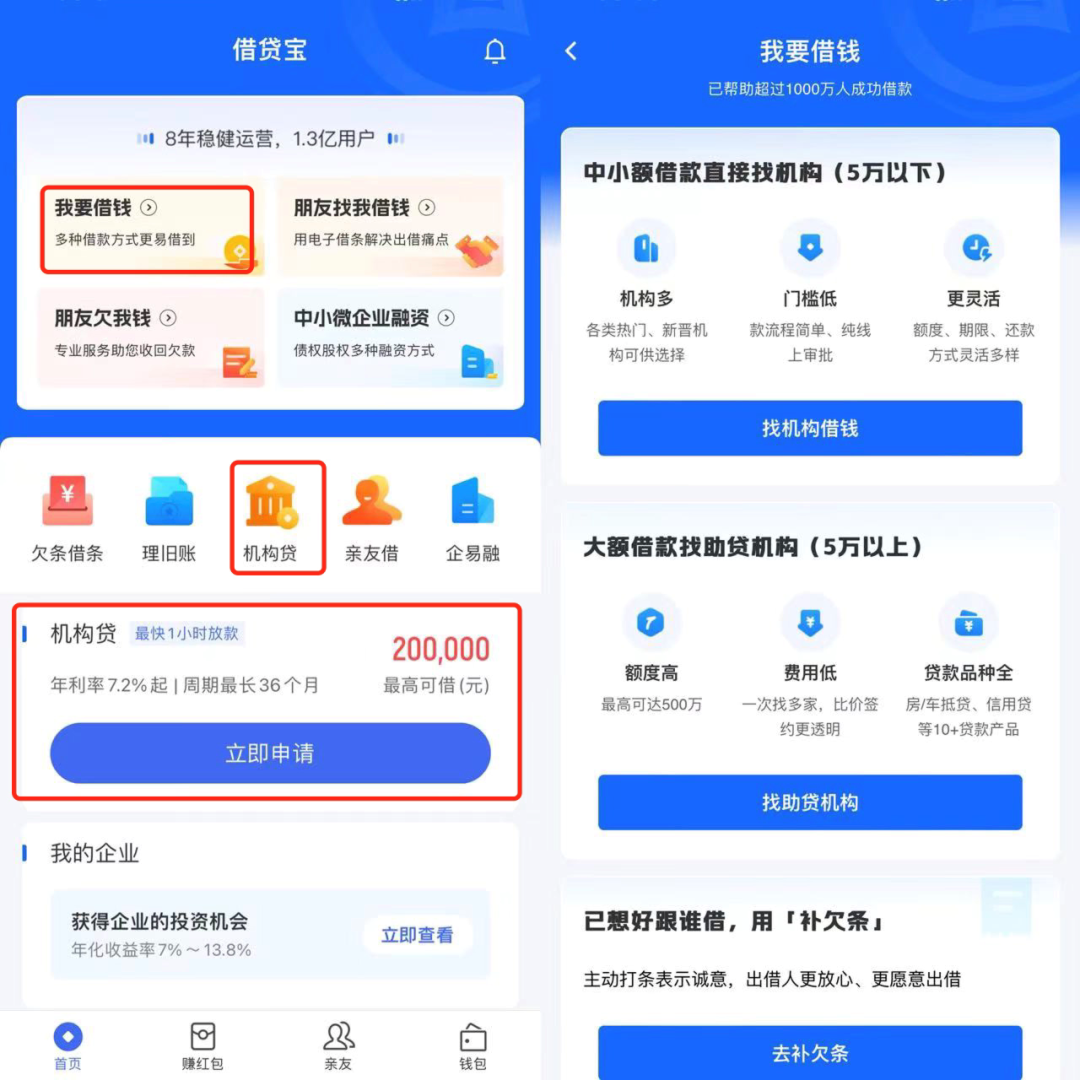Viewport: 1080px width, 1080px height.
Task: Open the 朋友找我借钱 card
Action: (x=390, y=227)
